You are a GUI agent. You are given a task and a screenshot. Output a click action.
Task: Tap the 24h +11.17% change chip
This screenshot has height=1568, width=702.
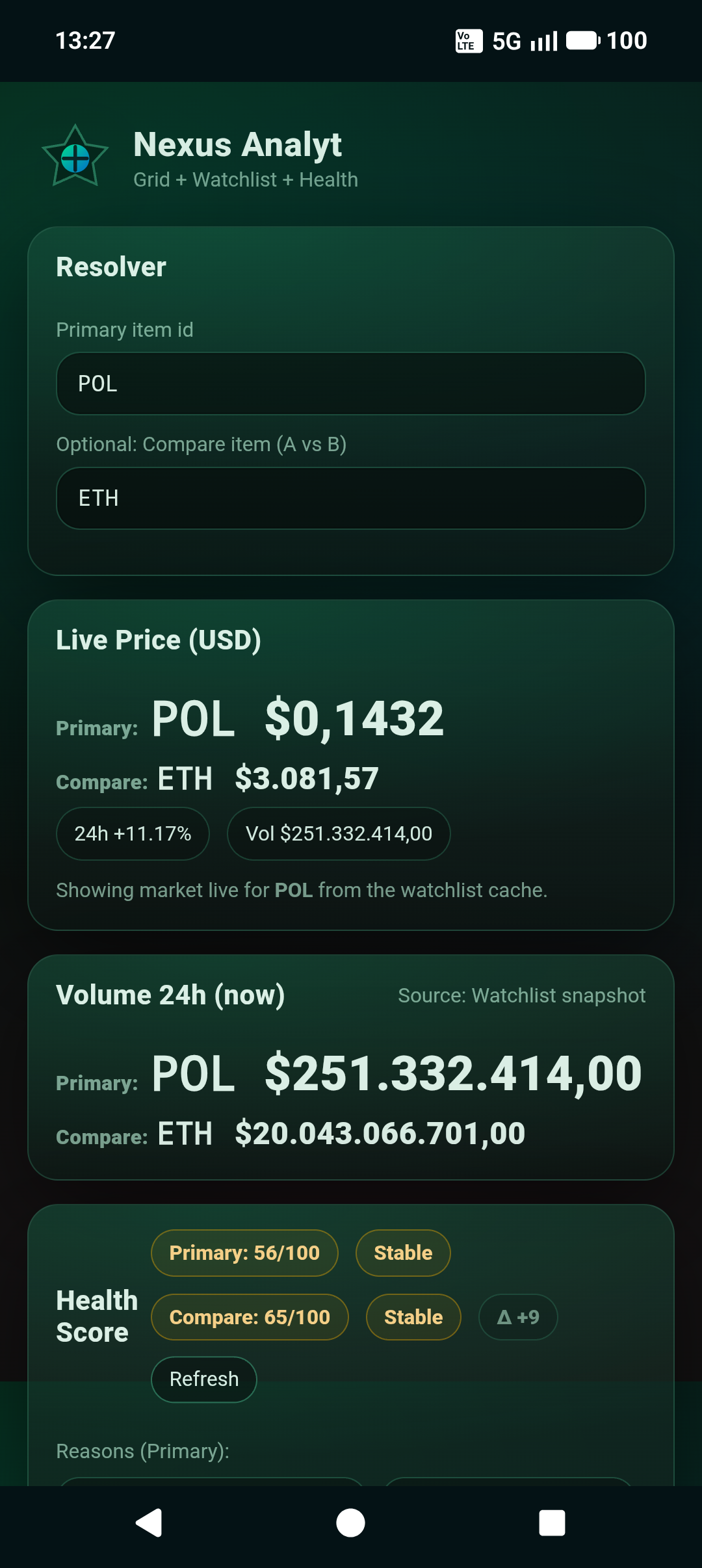point(133,833)
